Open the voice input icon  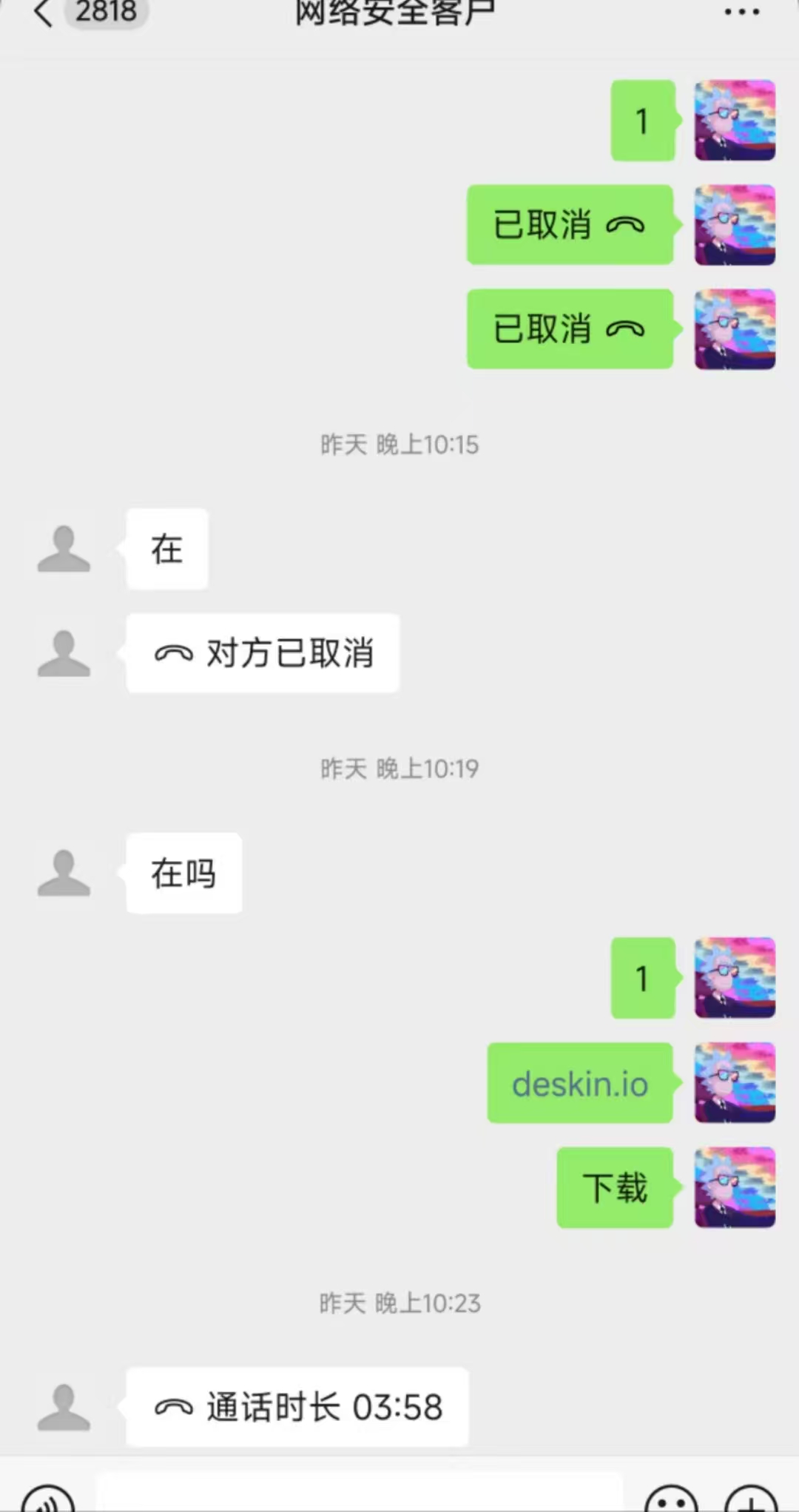coord(49,1499)
